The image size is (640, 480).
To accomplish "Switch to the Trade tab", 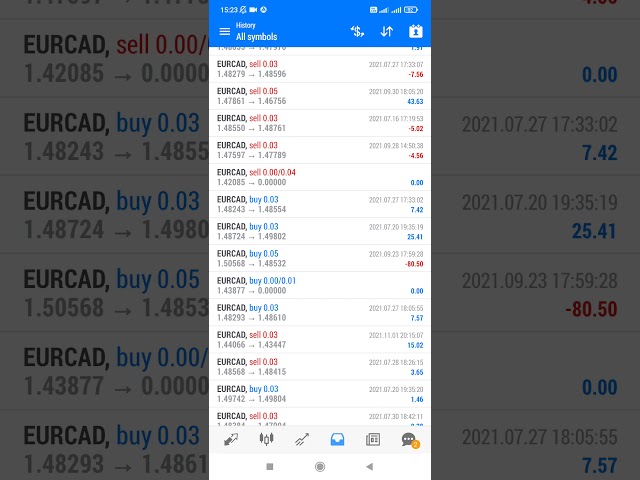I will click(x=301, y=439).
